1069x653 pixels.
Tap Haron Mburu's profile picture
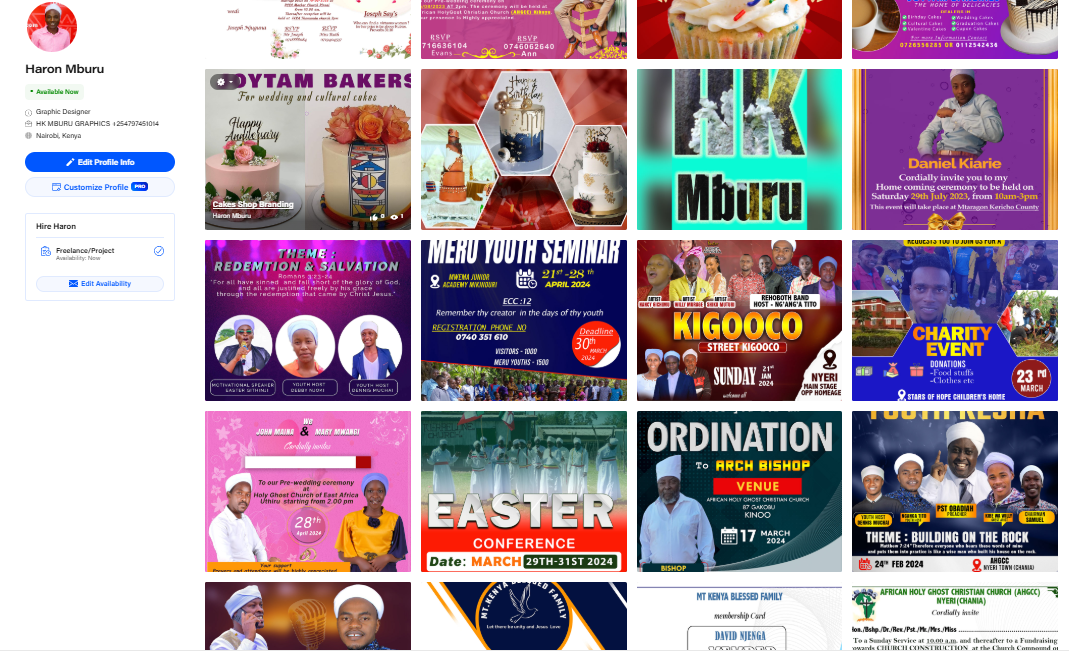[x=50, y=27]
